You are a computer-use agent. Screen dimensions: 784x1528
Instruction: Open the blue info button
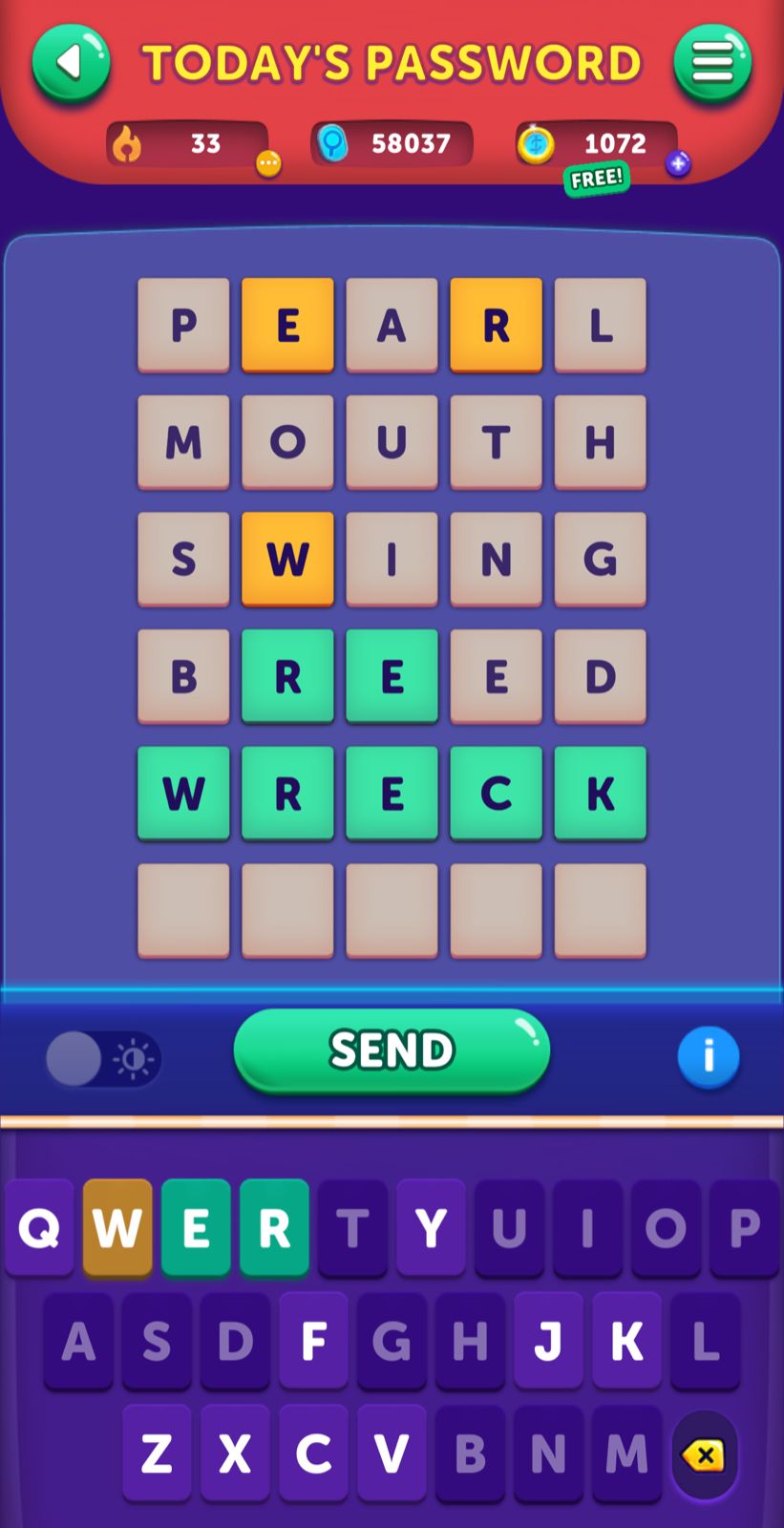709,1057
